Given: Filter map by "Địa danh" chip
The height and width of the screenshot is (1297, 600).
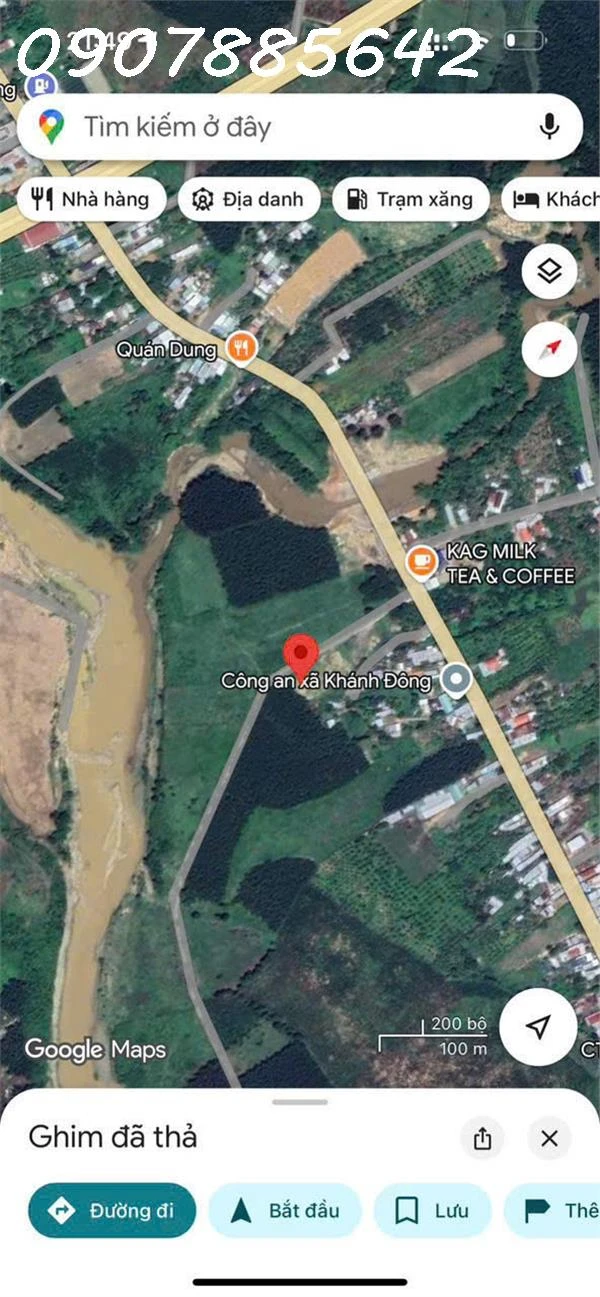Looking at the screenshot, I should tap(248, 199).
